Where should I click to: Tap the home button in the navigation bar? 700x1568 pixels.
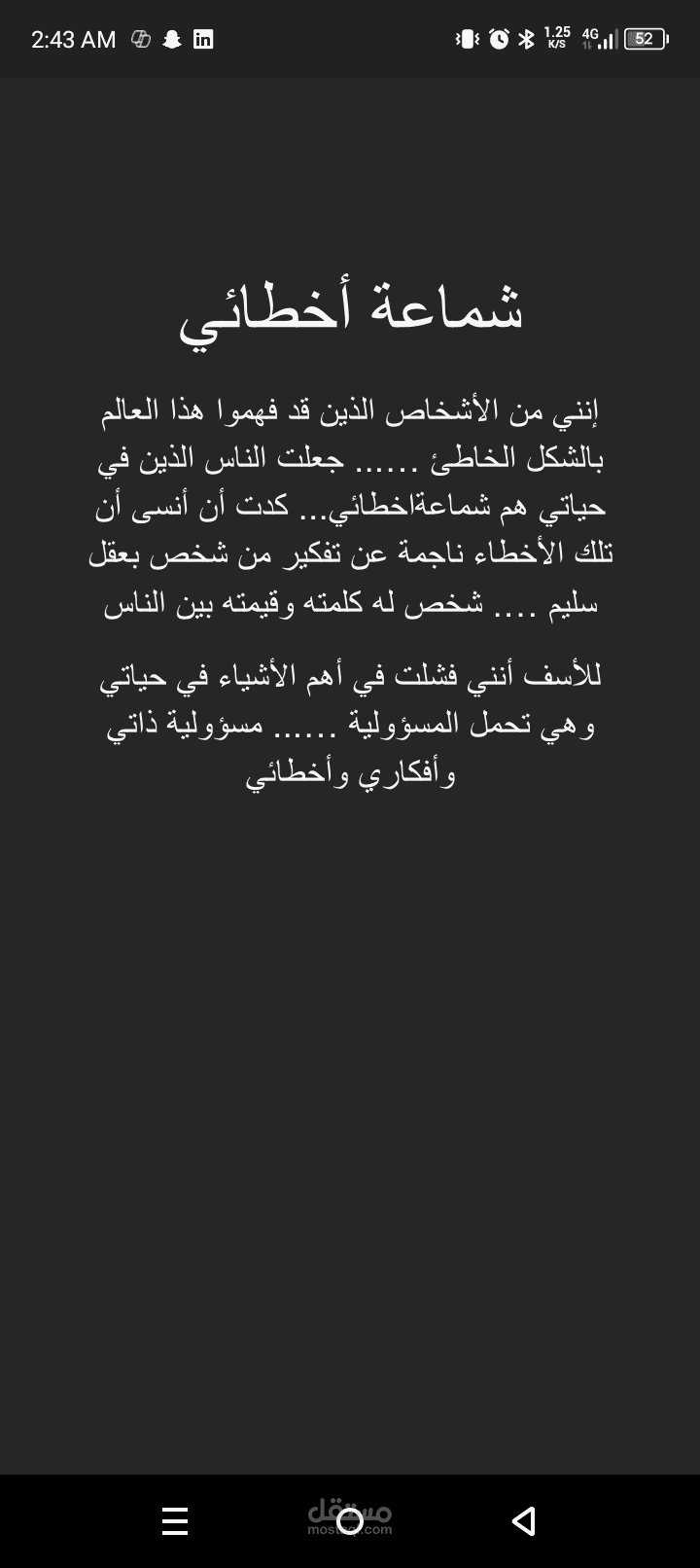[350, 1520]
